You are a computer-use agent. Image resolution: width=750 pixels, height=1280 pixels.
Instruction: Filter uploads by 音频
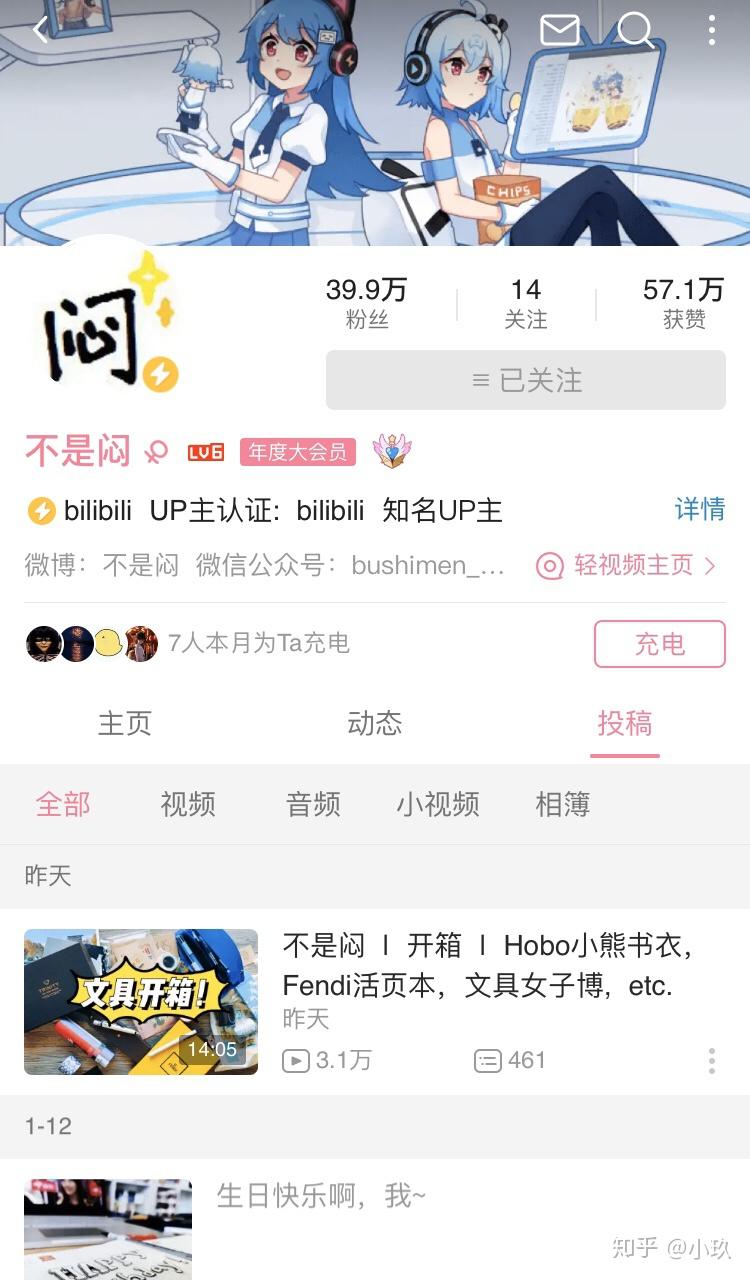(313, 804)
